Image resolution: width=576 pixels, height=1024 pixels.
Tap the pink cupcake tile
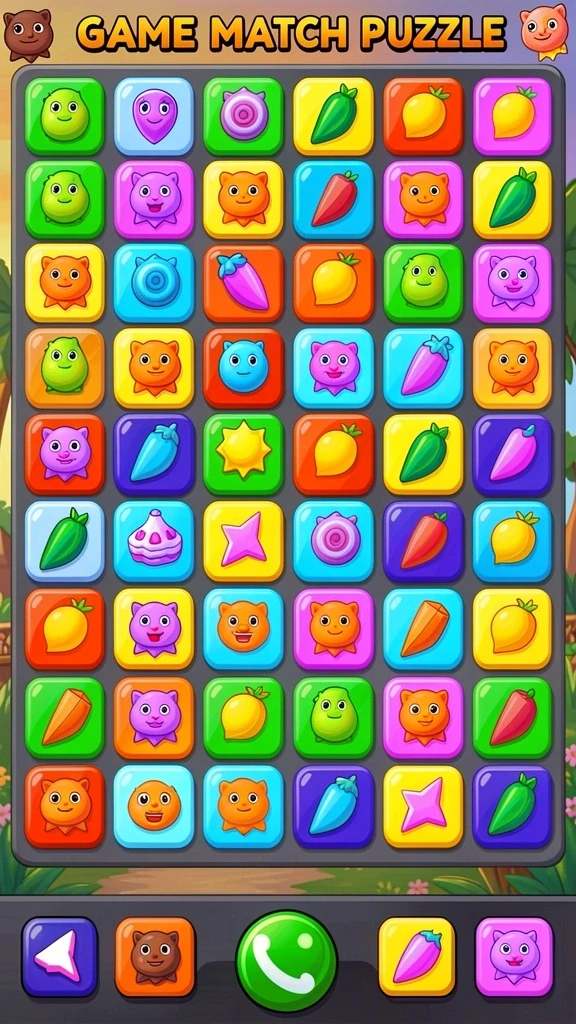(154, 541)
